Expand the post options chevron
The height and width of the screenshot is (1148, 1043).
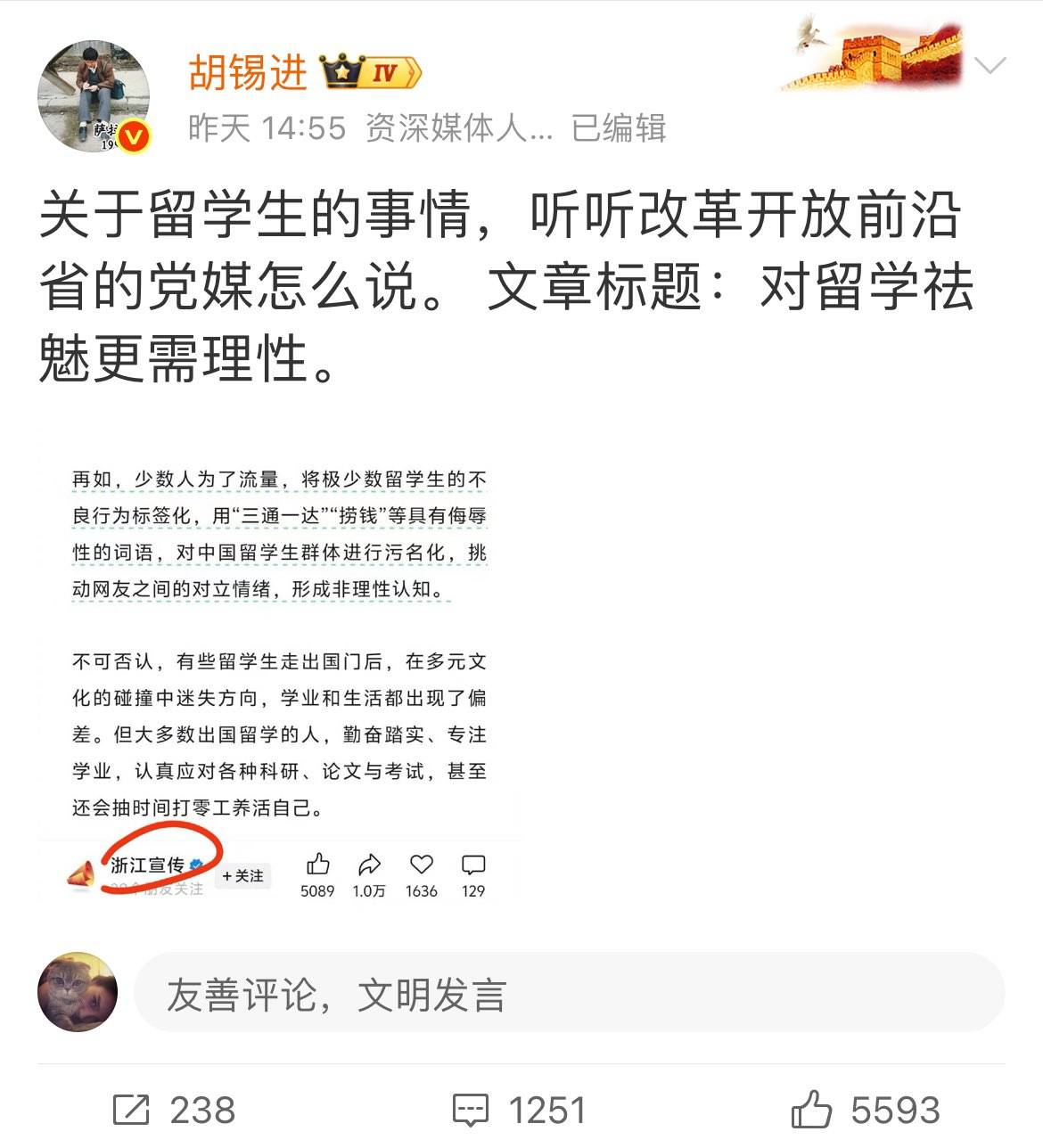click(x=990, y=65)
